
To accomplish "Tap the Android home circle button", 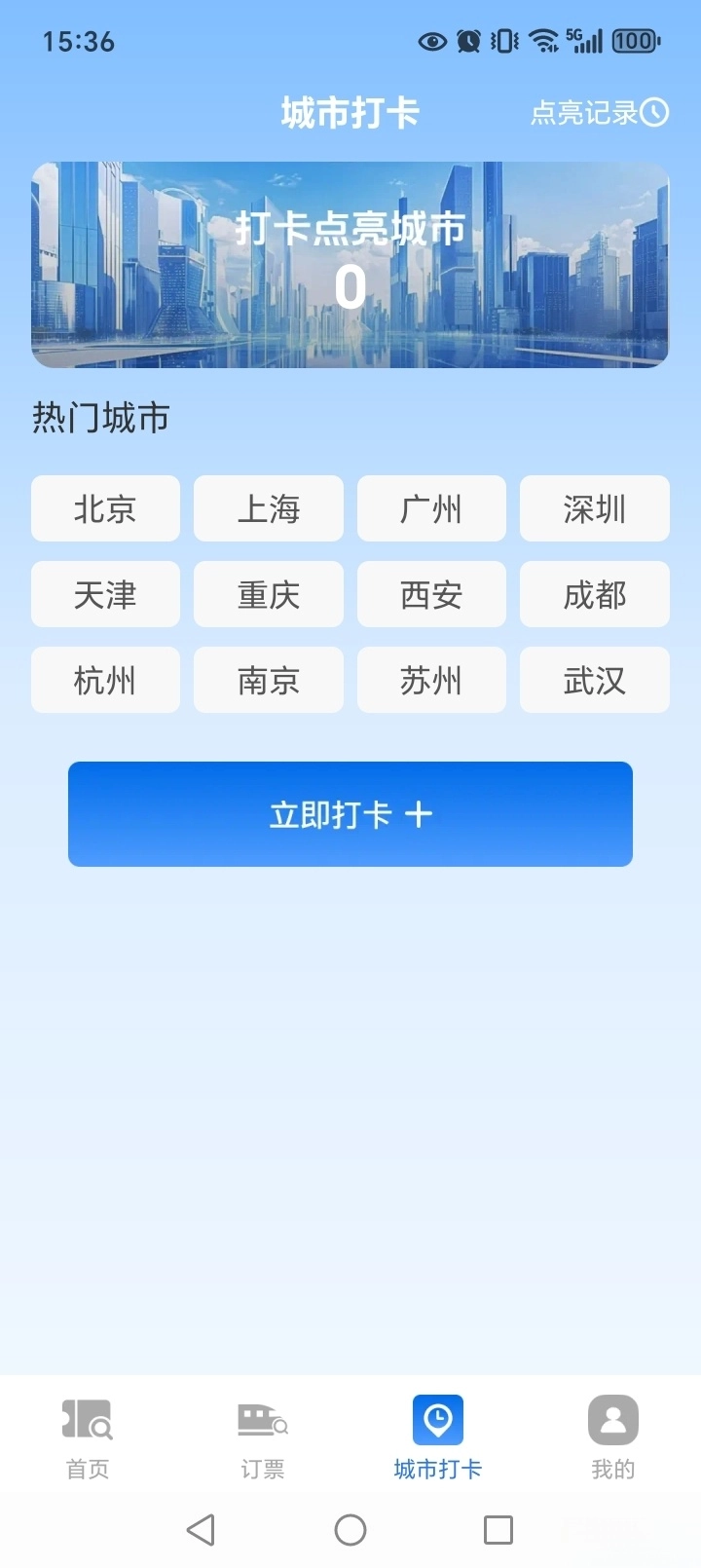I will pos(350,1529).
